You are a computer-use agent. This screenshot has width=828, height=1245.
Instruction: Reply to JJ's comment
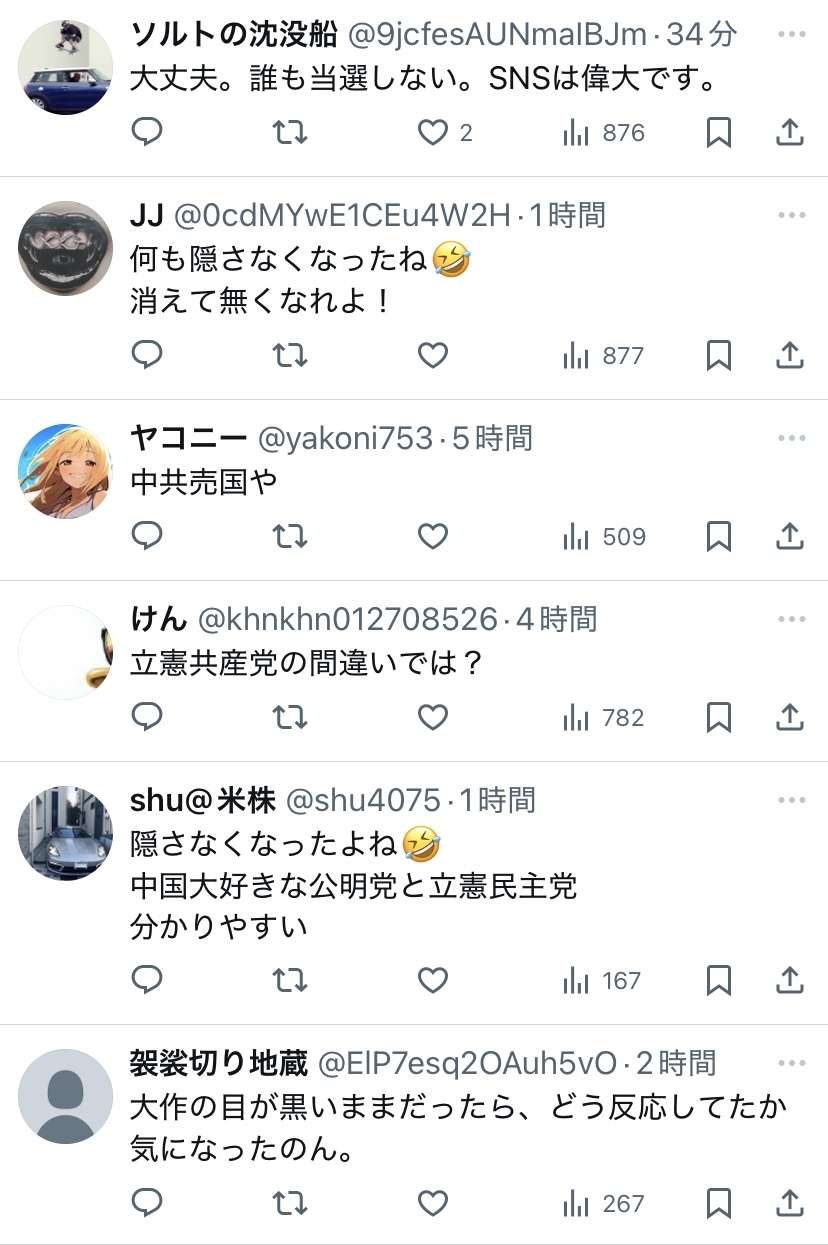[147, 355]
